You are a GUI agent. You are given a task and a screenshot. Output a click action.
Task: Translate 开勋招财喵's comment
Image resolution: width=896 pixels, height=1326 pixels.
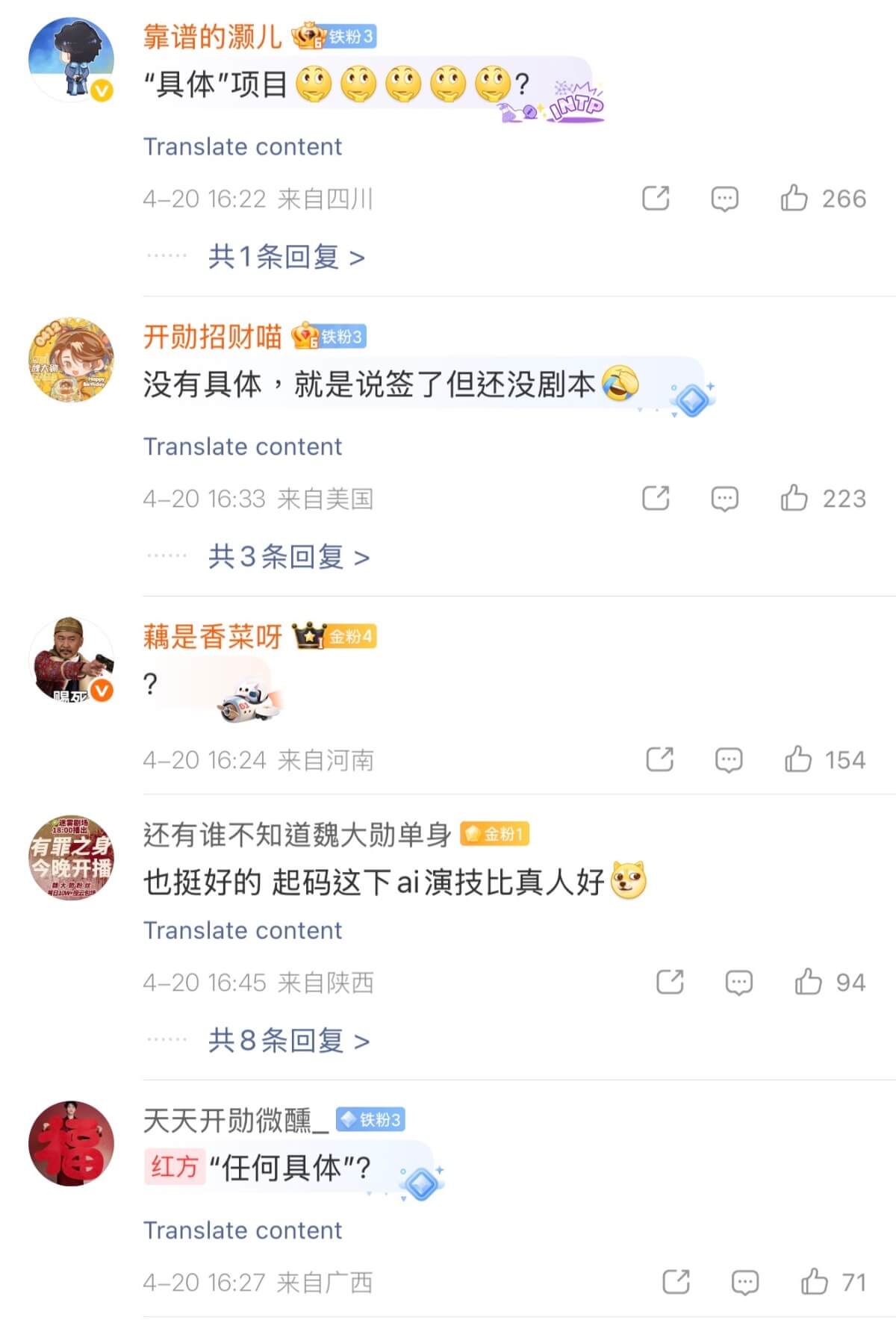click(x=243, y=446)
